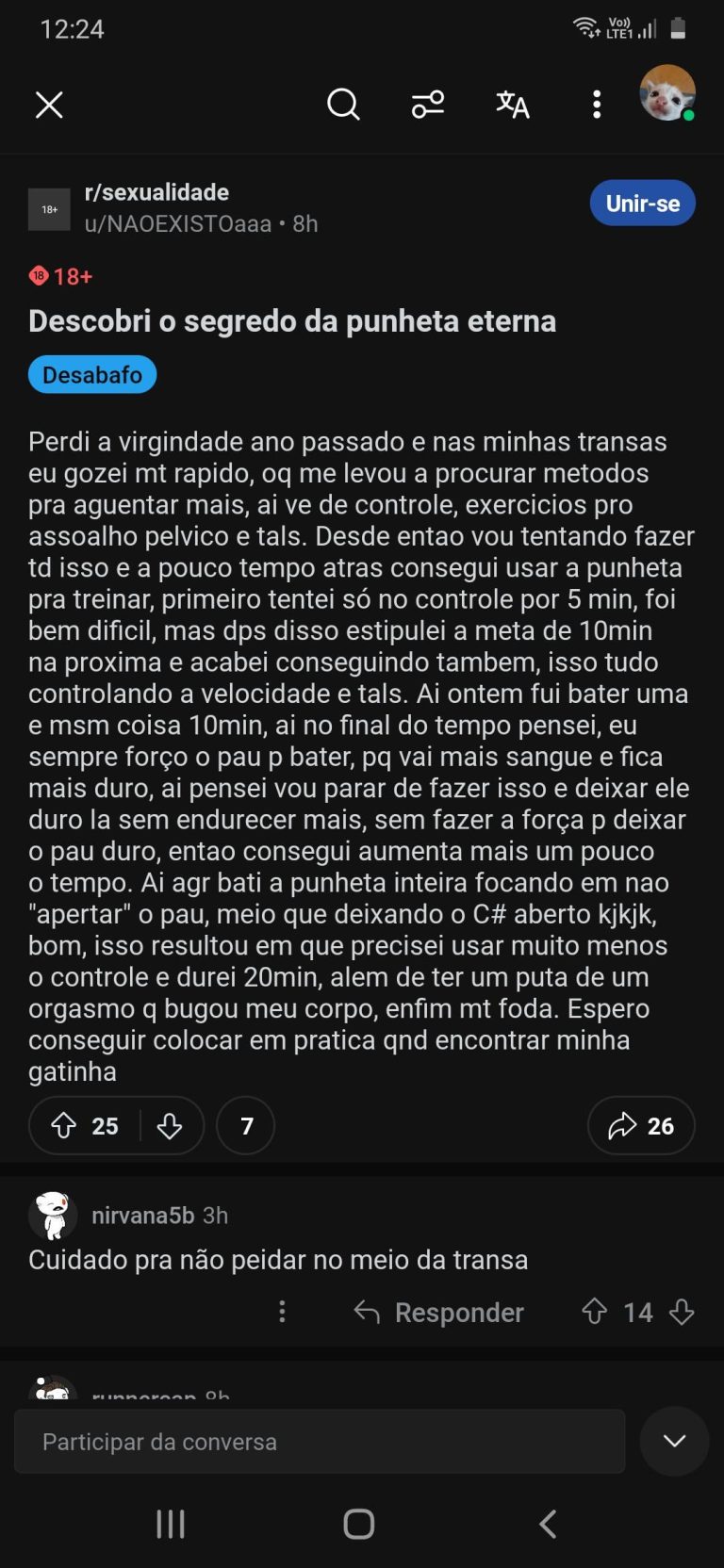Tap the Participar da conversa field
This screenshot has width=724, height=1568.
320,1442
